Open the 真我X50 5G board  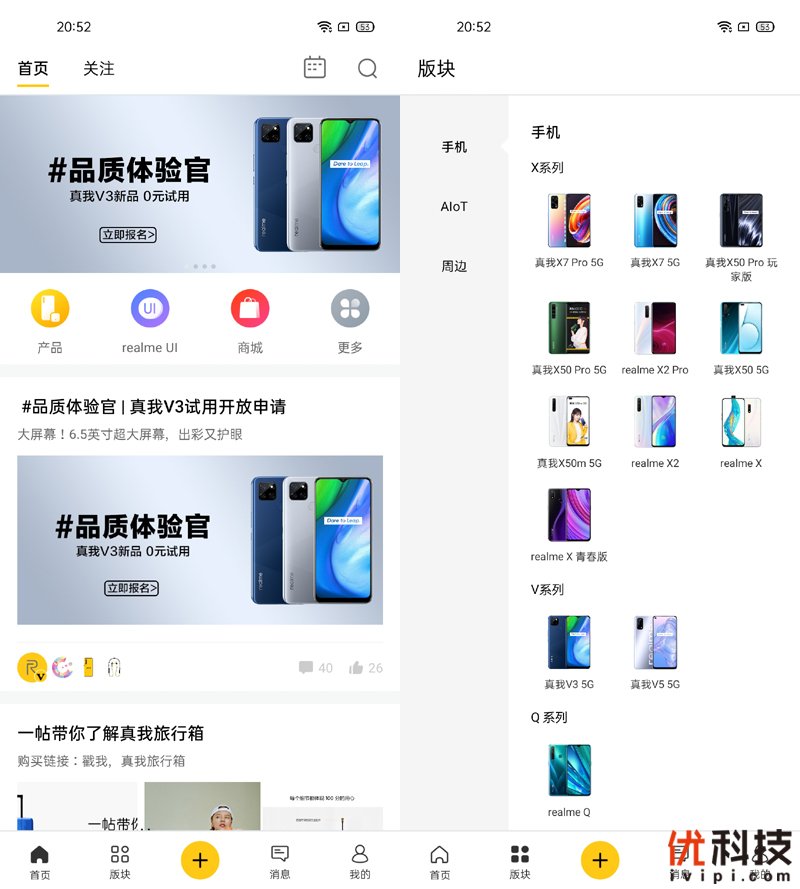coord(741,337)
